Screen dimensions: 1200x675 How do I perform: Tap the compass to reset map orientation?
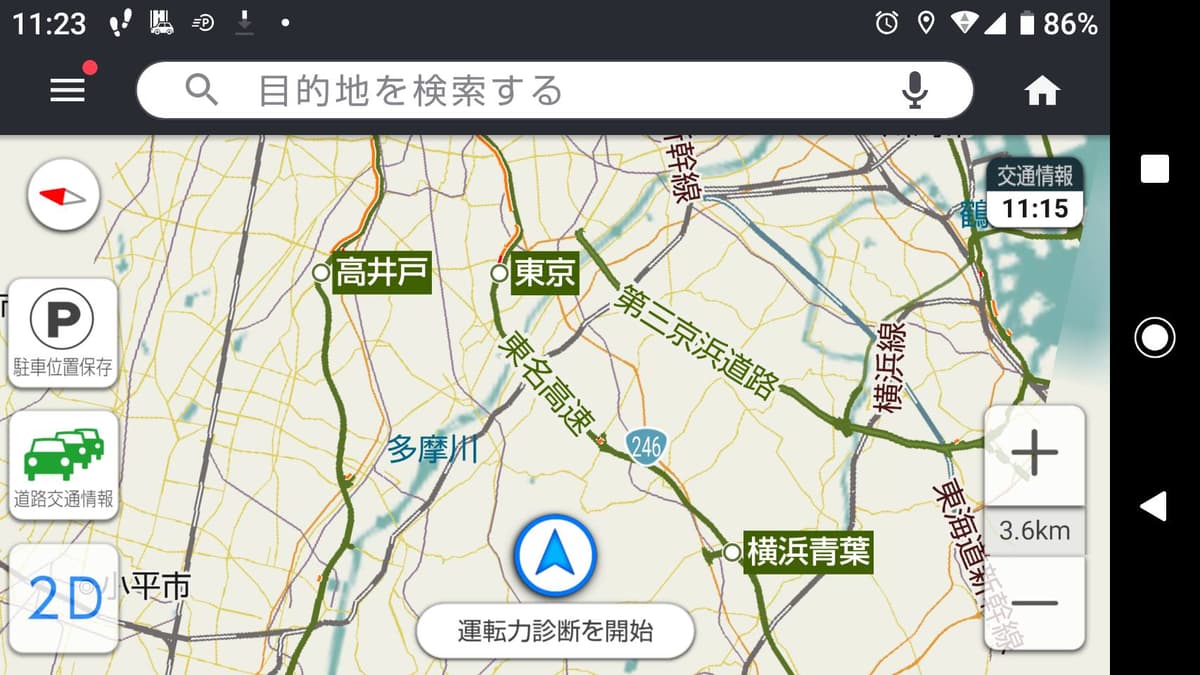pyautogui.click(x=63, y=195)
